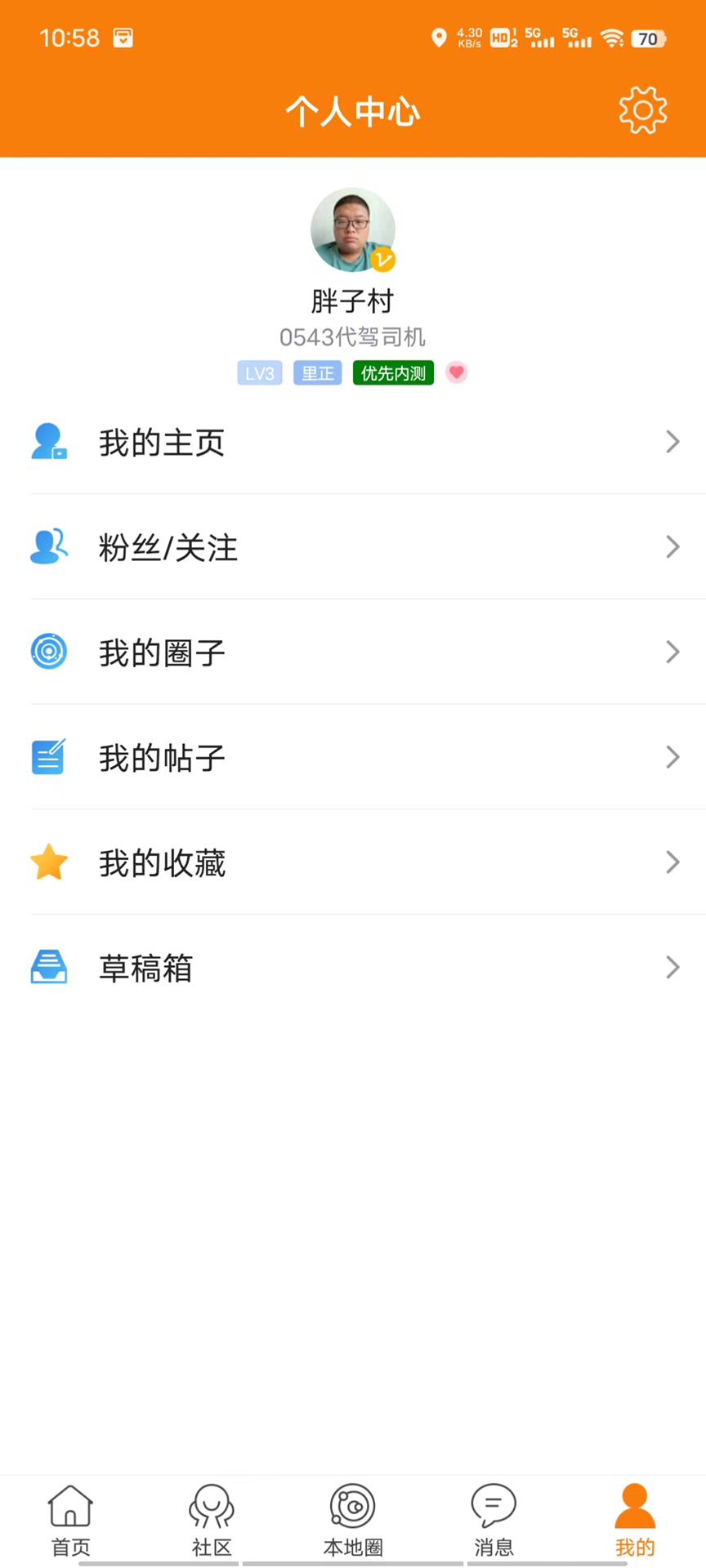Open 草稿箱 drafts

pos(353,968)
